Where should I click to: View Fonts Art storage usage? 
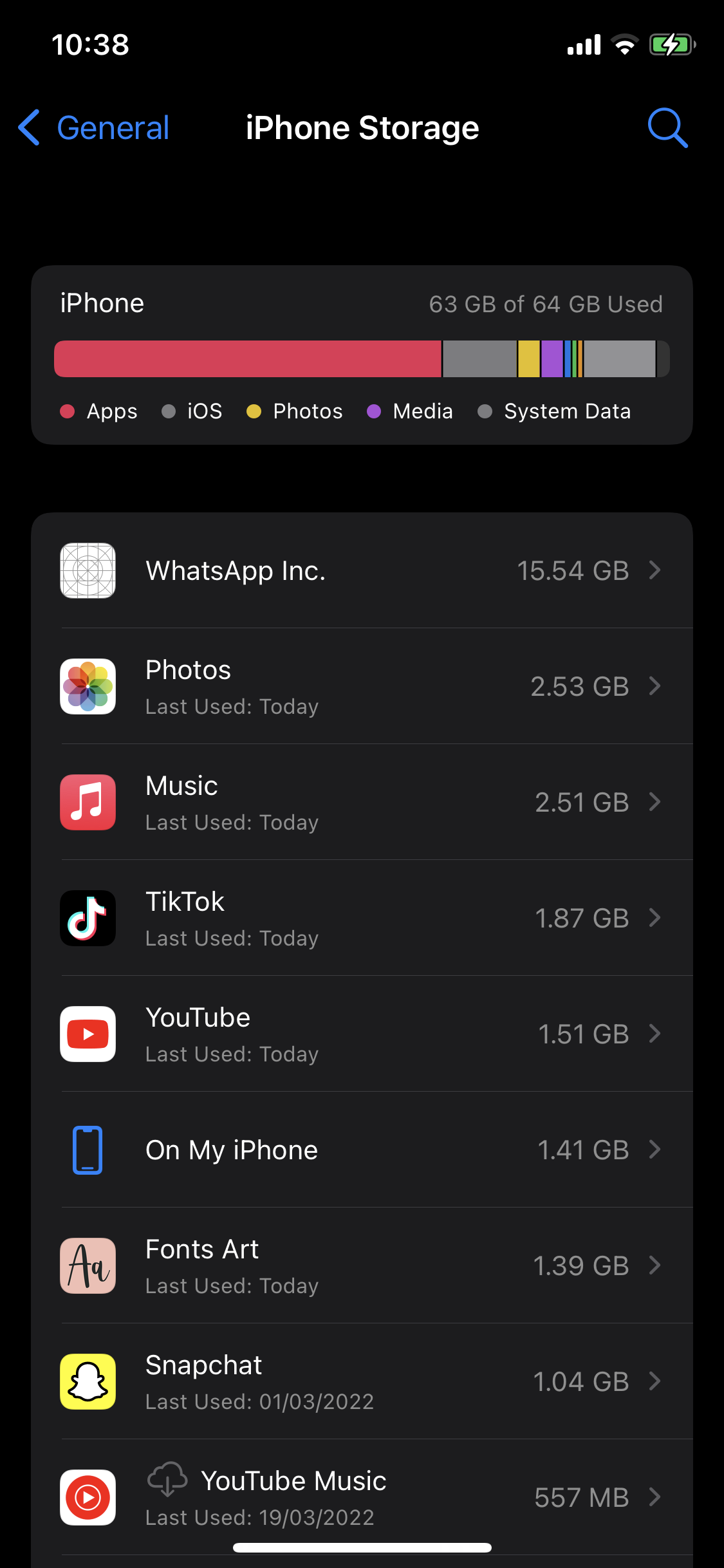click(362, 1265)
